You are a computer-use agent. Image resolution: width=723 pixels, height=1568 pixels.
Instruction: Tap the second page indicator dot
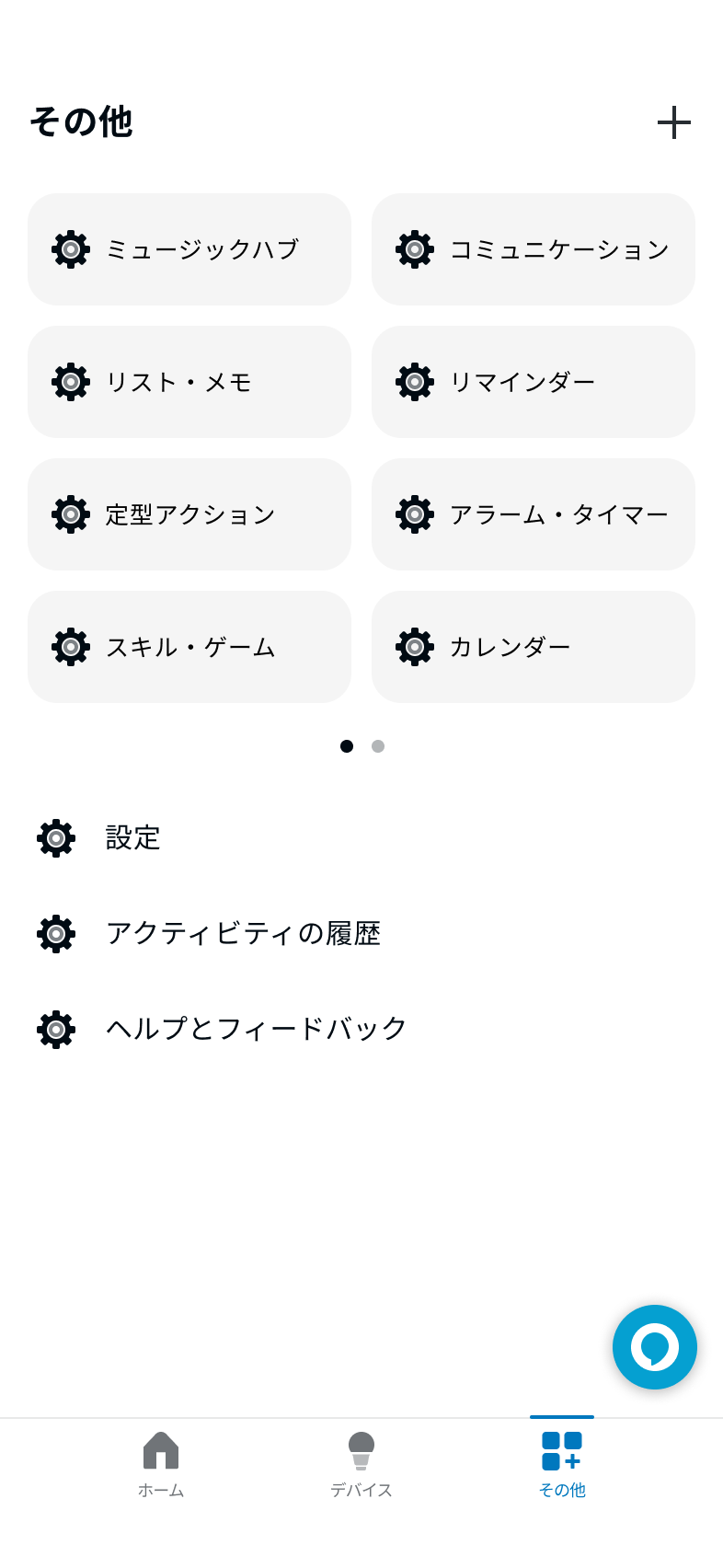(x=378, y=746)
